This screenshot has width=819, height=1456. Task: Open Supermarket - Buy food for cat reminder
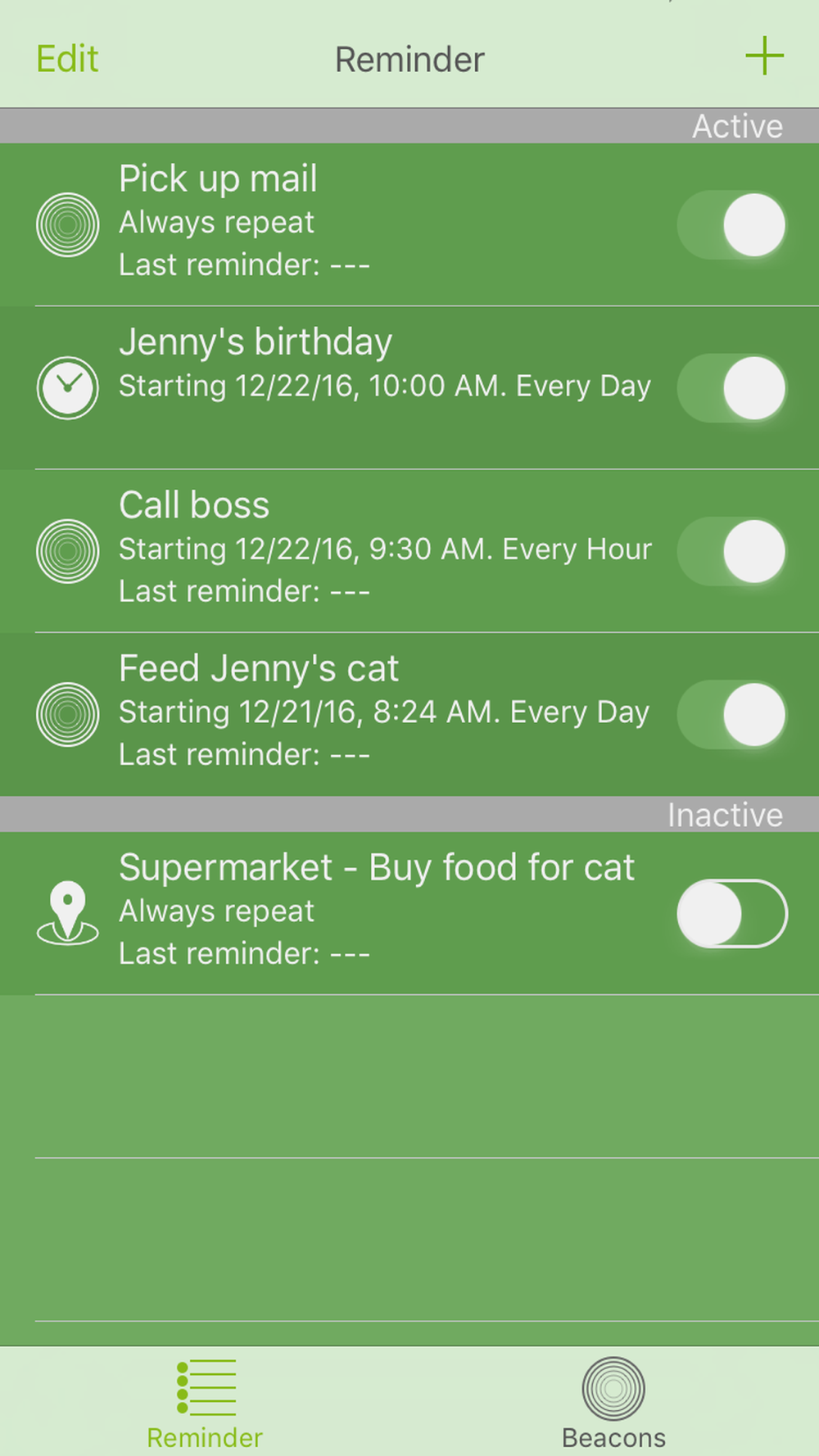tap(328, 911)
